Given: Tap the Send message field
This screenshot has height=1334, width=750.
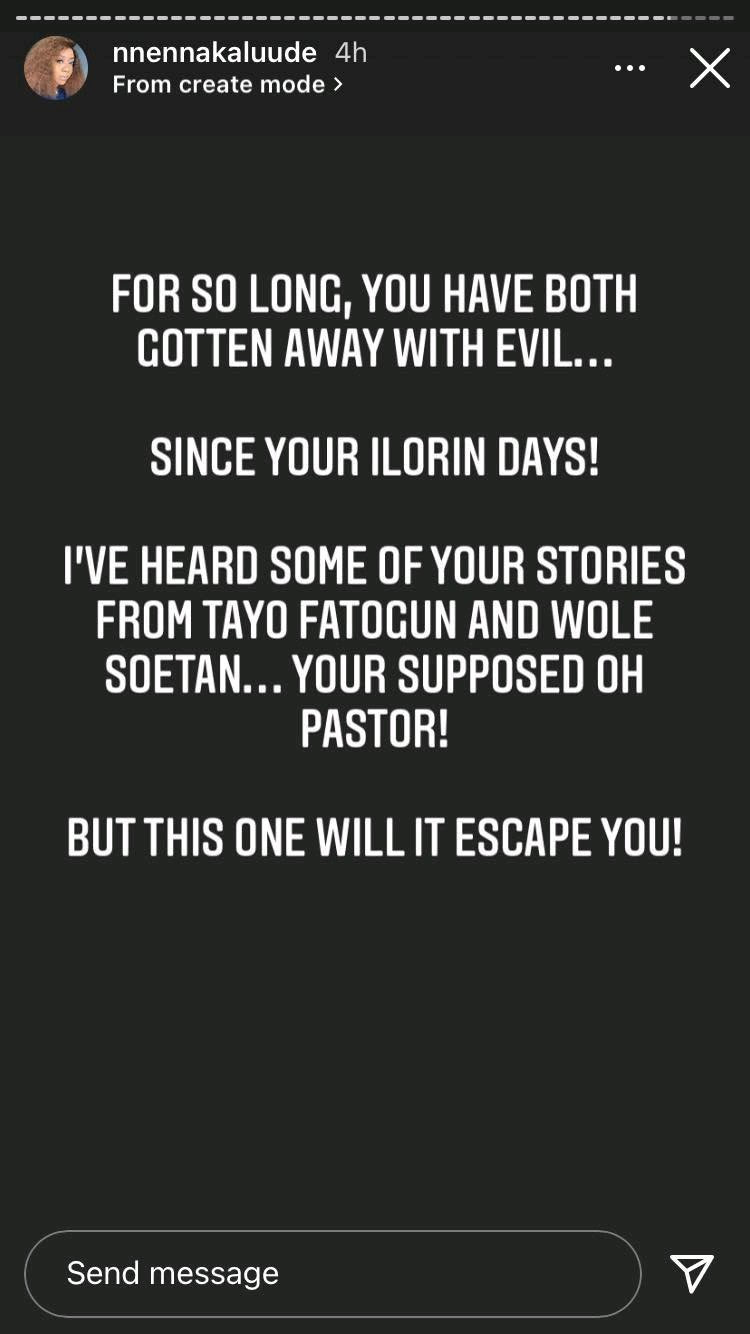Looking at the screenshot, I should click(332, 1273).
